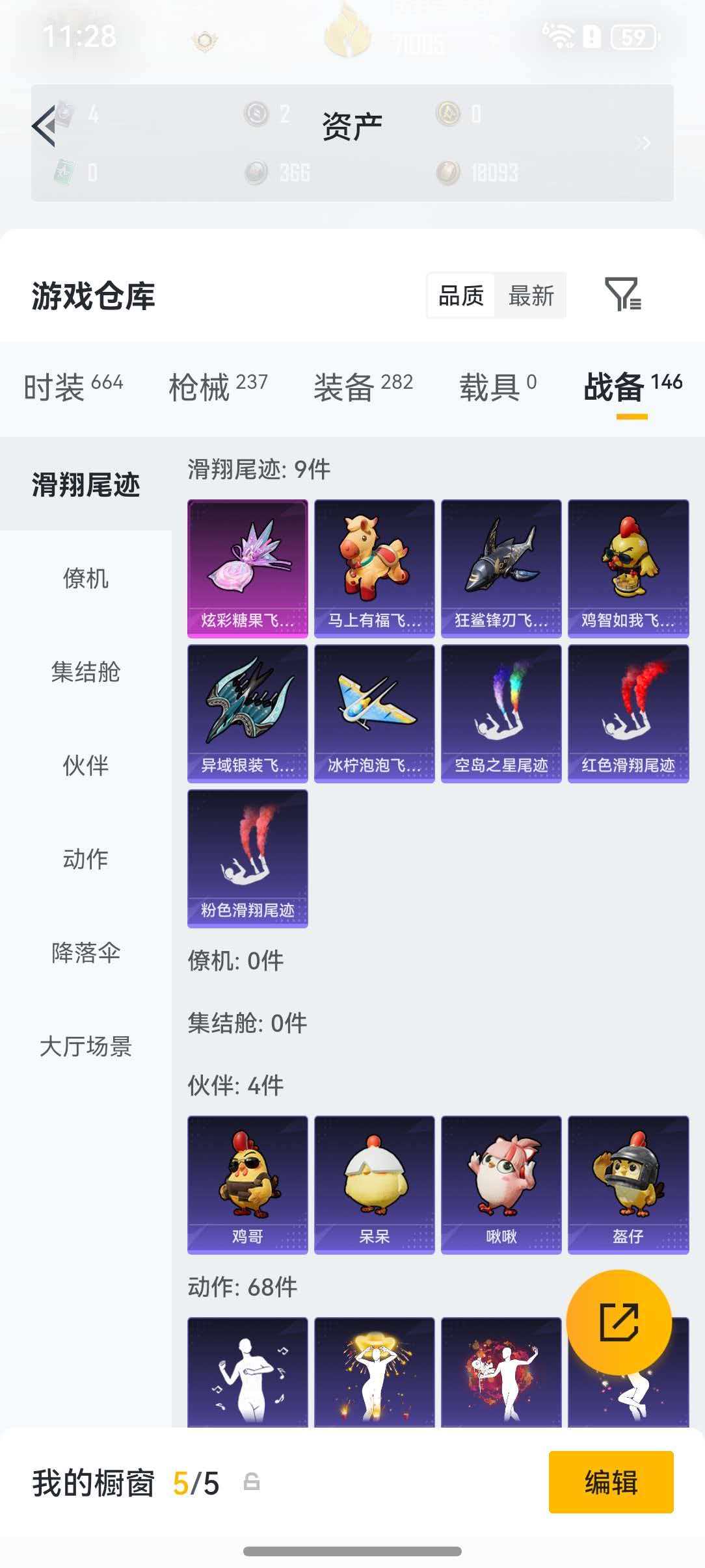705x1568 pixels.
Task: Open the 大厅场景 section in sidebar
Action: pos(86,1046)
